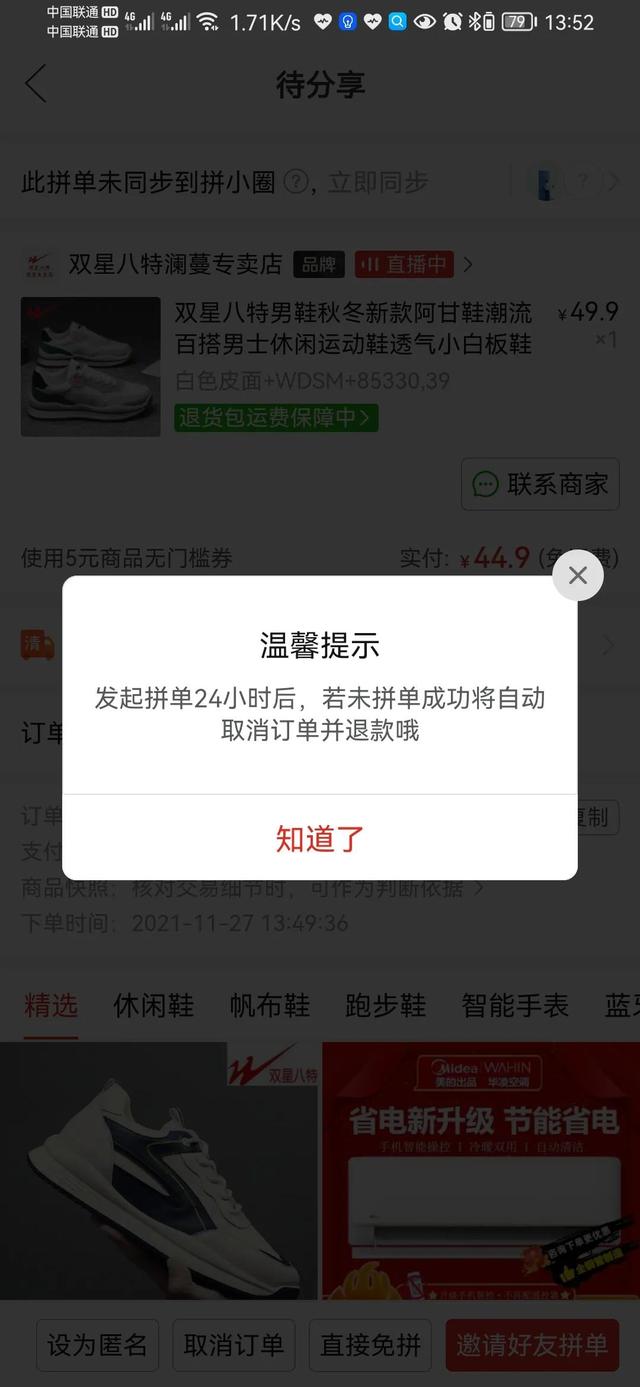Tap 设为匿名 button
The width and height of the screenshot is (640, 1387).
[97, 1345]
